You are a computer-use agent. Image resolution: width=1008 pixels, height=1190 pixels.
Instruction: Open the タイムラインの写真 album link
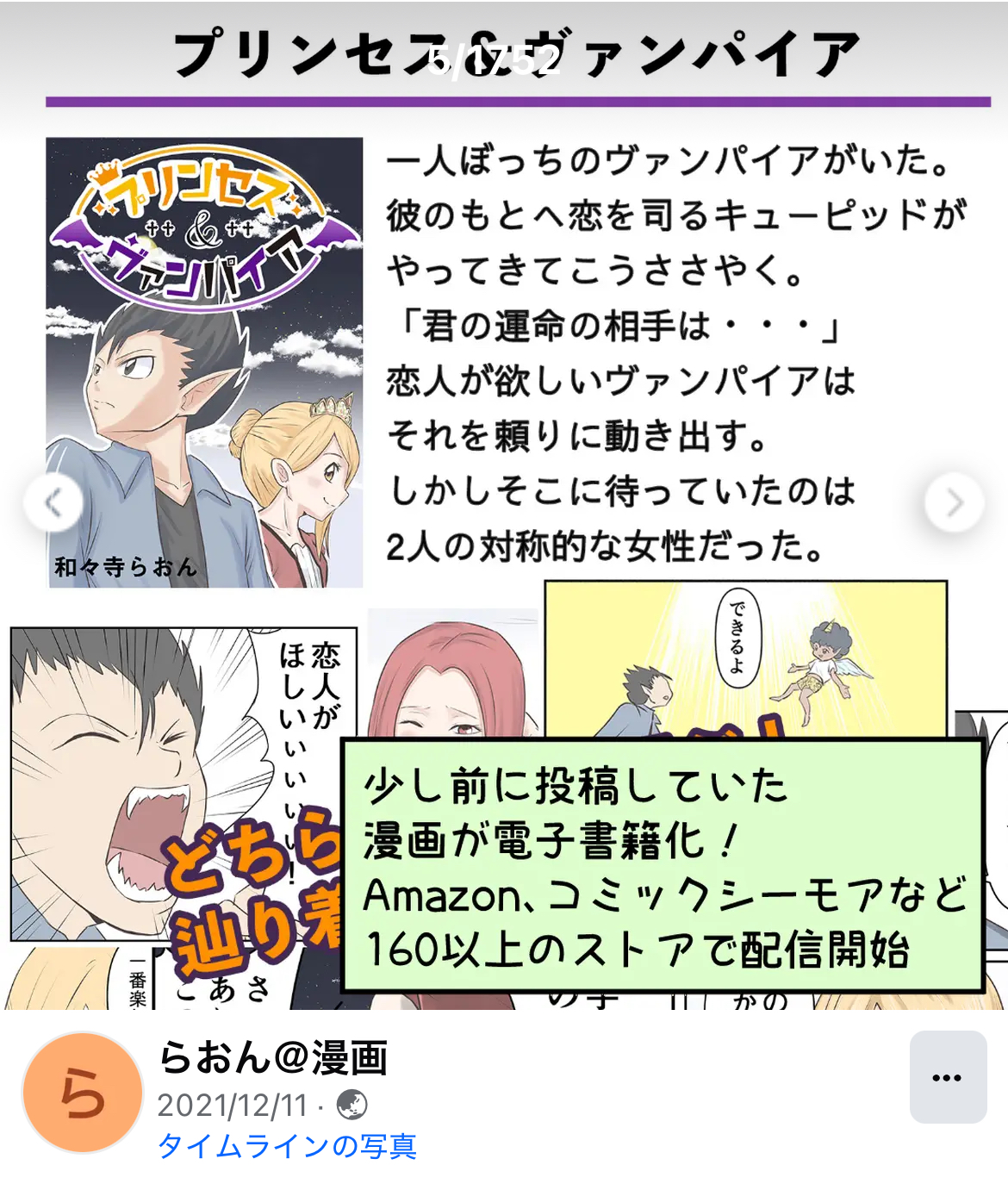[287, 1146]
